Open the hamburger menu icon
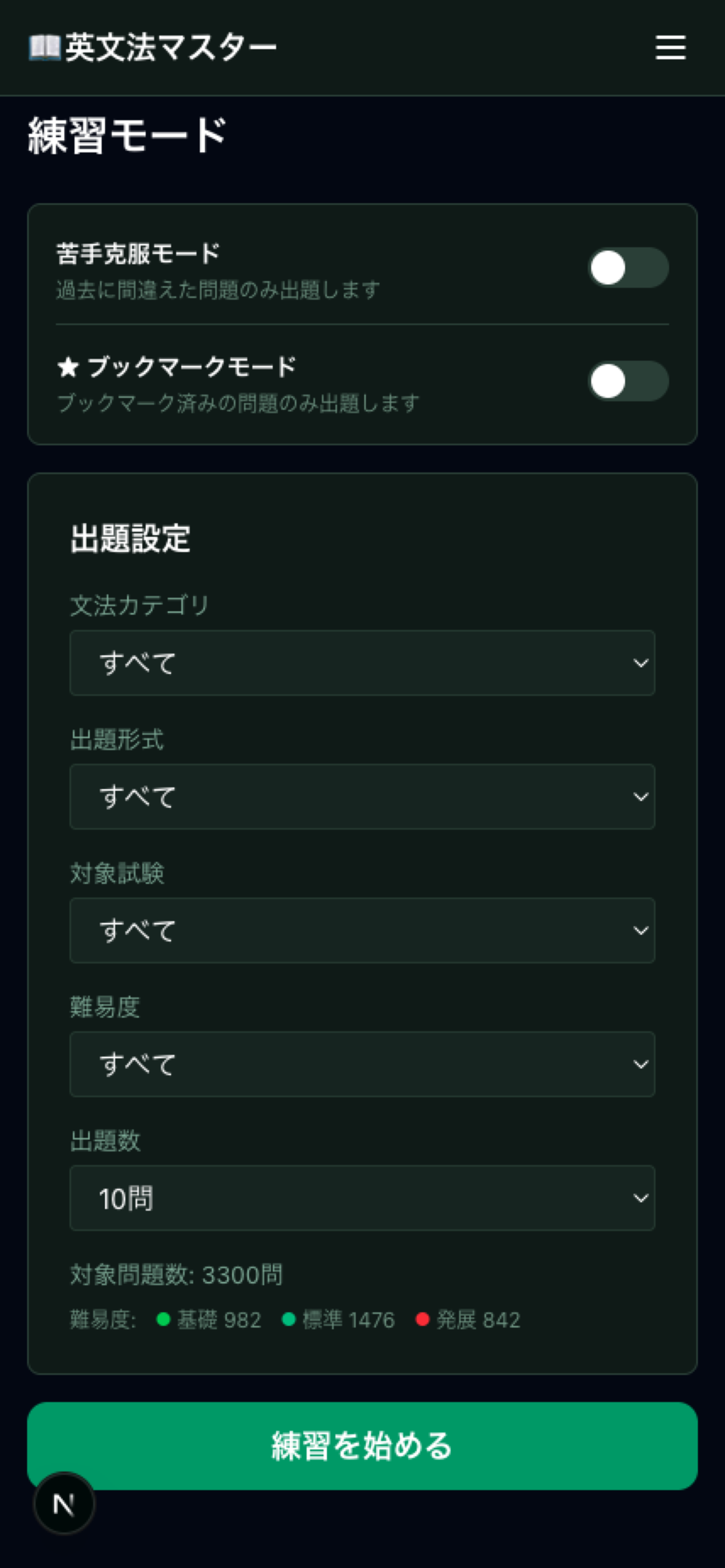 (x=670, y=49)
